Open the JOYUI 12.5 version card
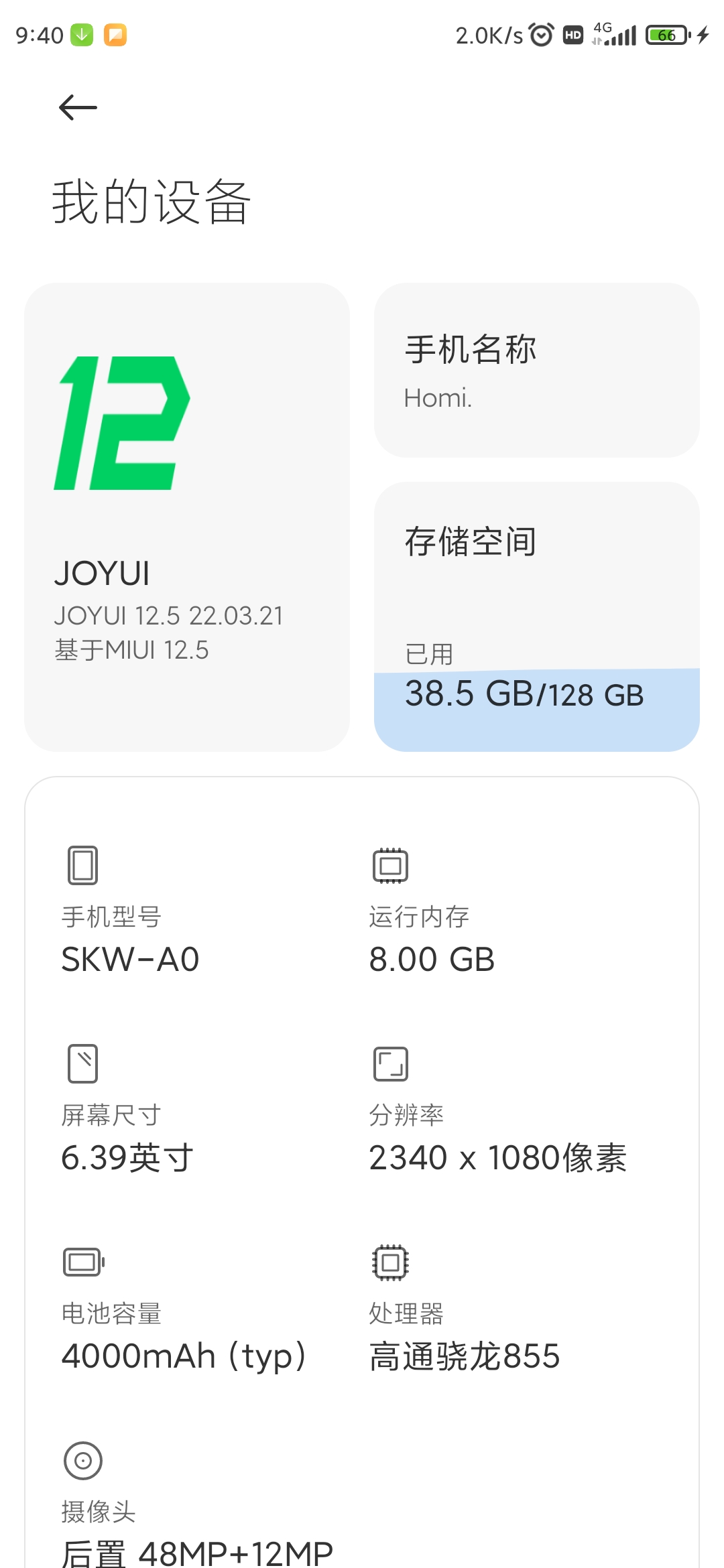 [x=187, y=517]
